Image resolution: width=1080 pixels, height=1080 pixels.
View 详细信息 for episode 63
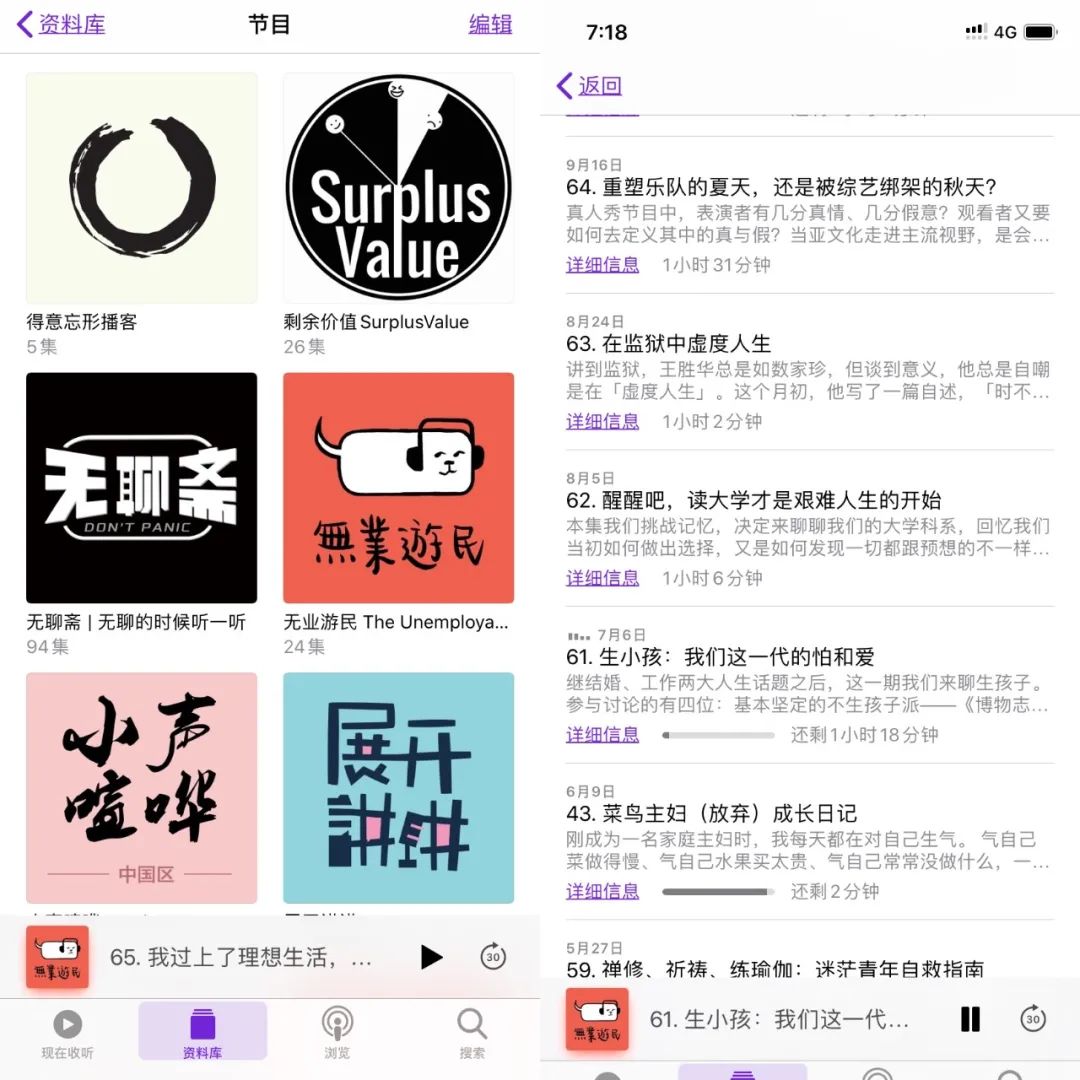tap(602, 422)
